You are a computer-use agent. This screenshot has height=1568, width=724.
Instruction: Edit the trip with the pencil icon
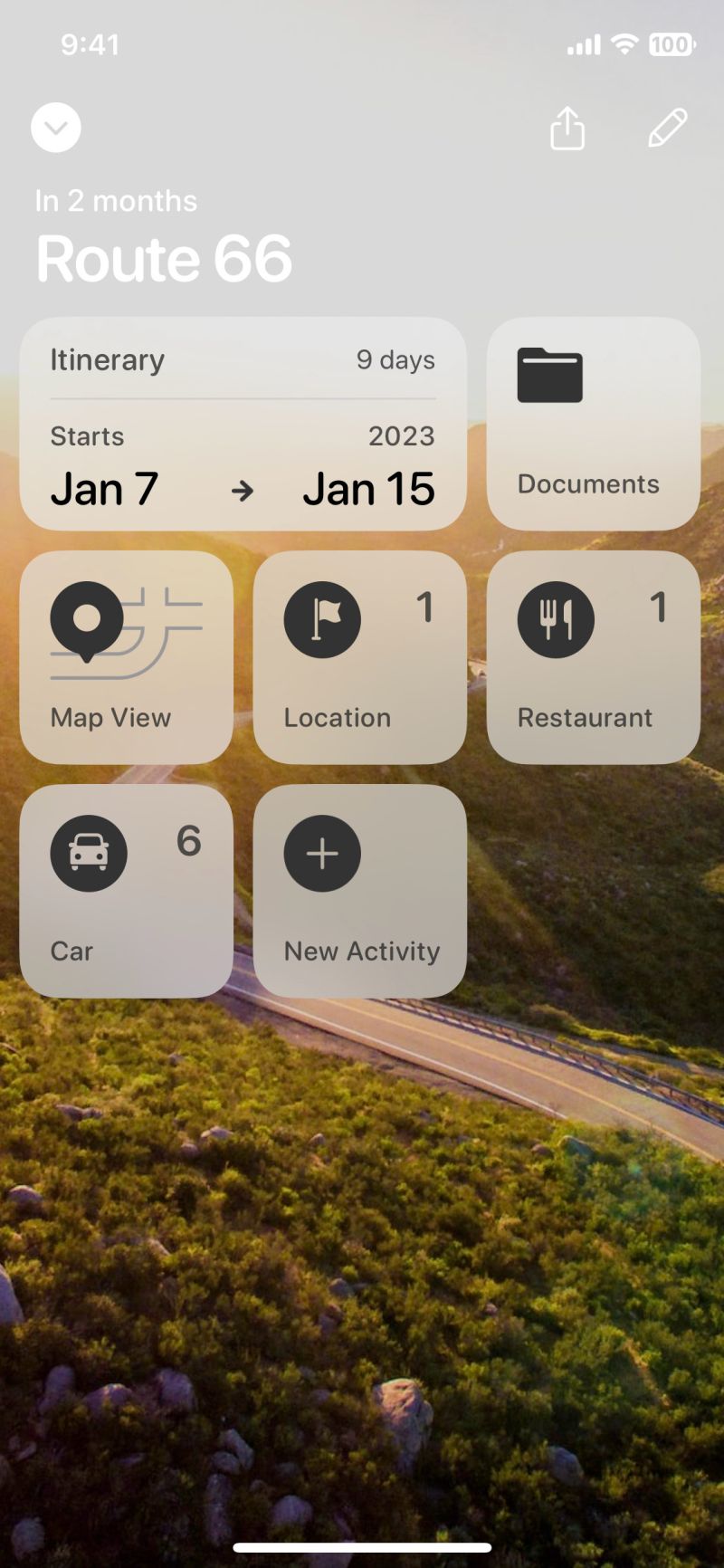pos(668,128)
